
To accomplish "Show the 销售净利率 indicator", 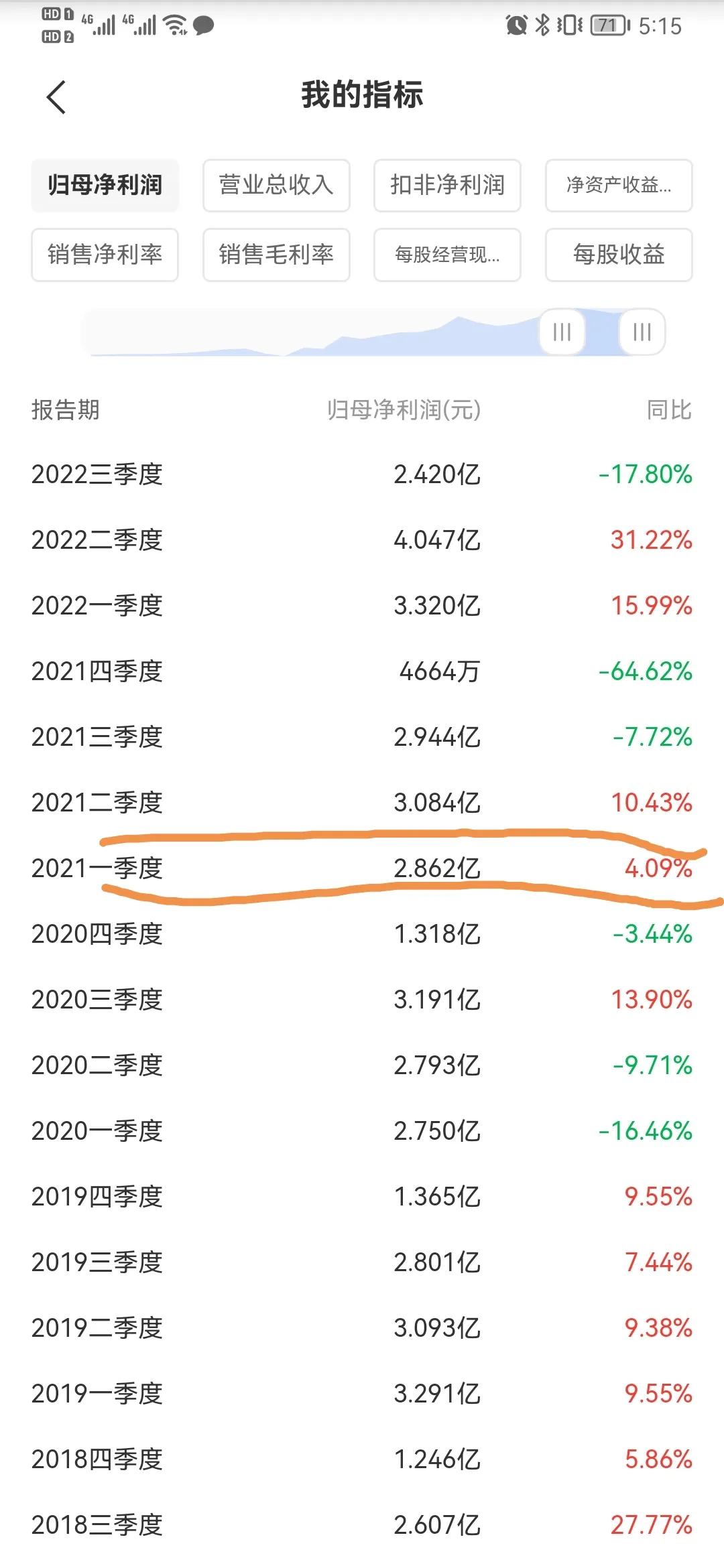I will coord(105,255).
